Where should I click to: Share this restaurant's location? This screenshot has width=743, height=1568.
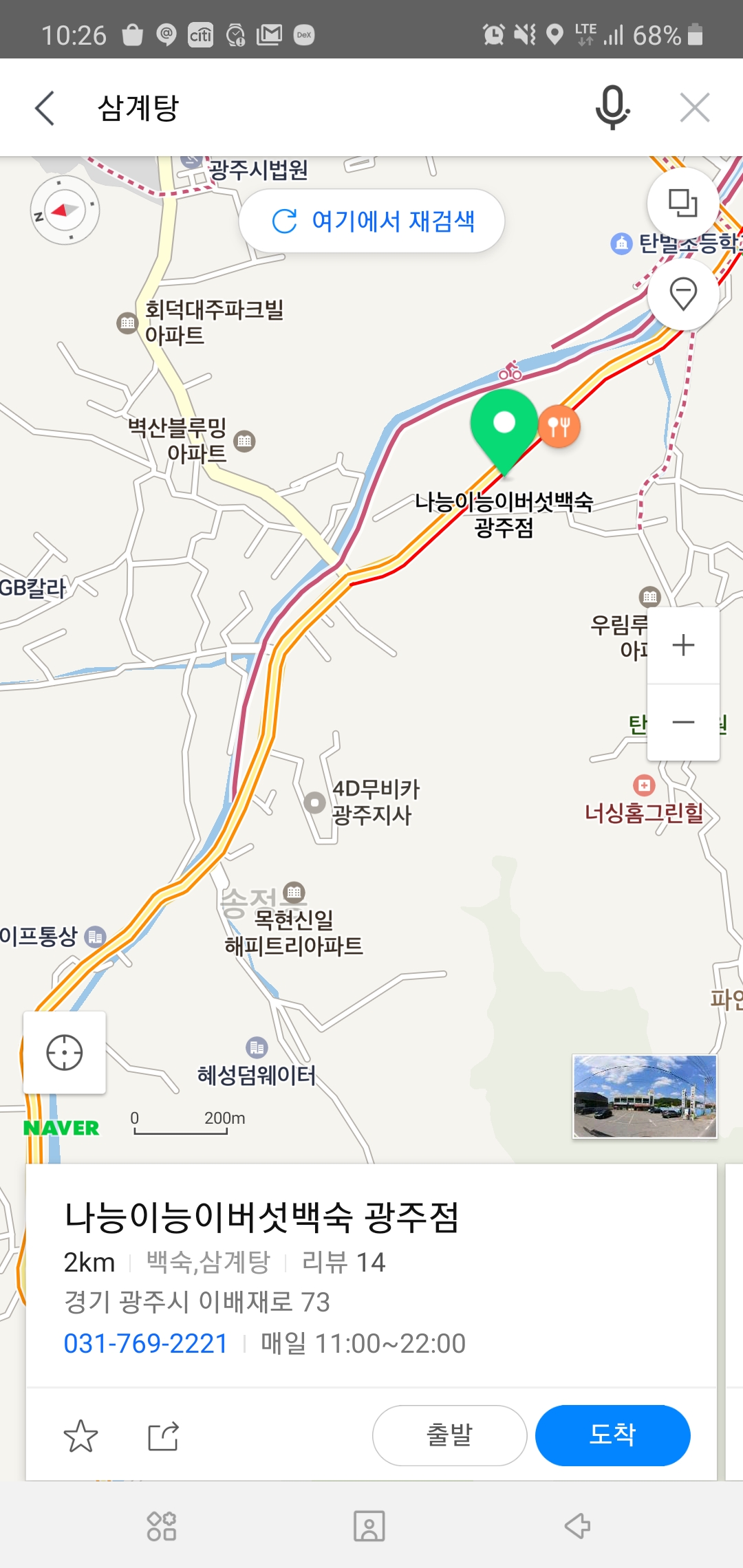[164, 1436]
